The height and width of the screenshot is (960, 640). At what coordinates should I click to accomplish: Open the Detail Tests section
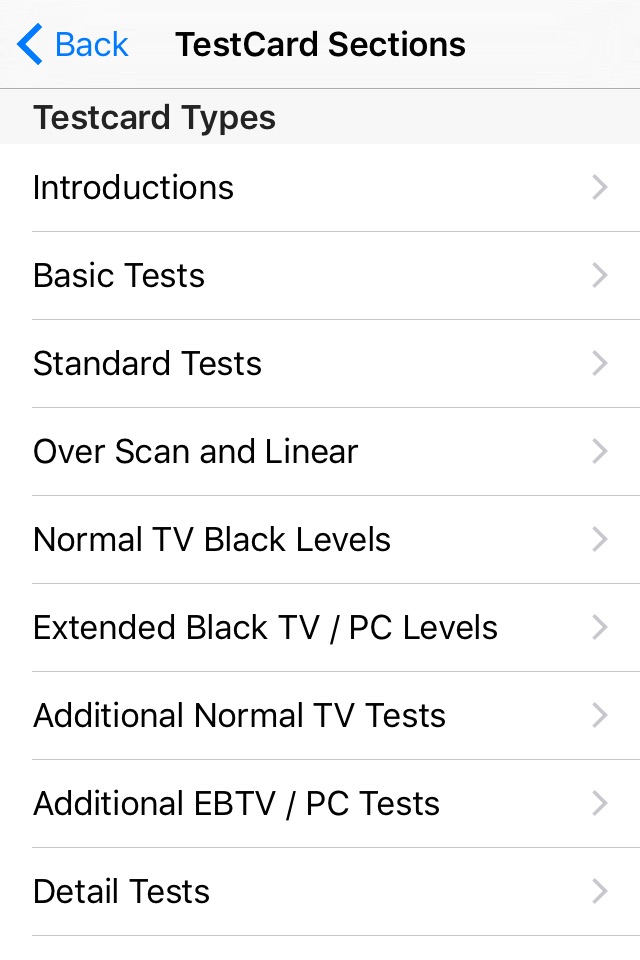[320, 892]
